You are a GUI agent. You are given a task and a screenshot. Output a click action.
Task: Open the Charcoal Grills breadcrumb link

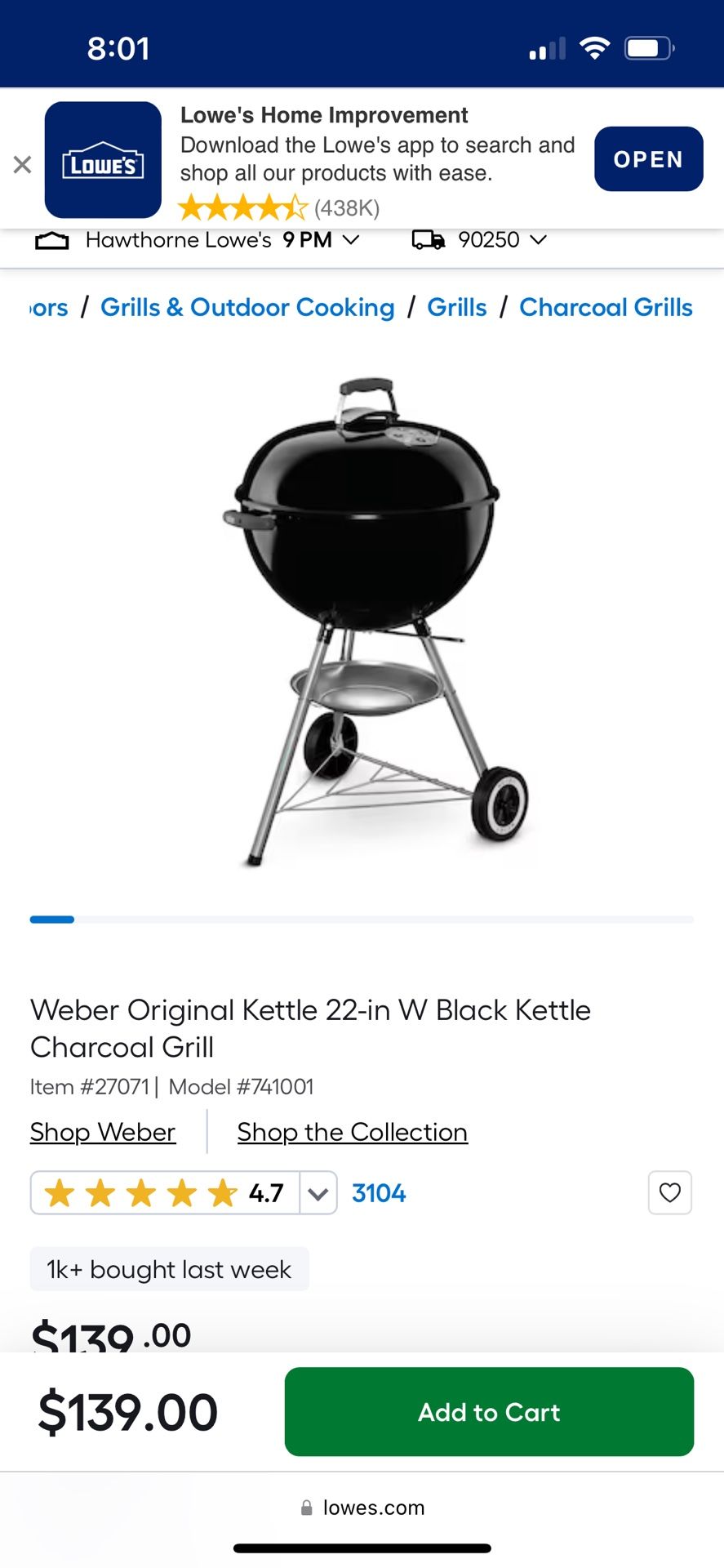pyautogui.click(x=606, y=308)
